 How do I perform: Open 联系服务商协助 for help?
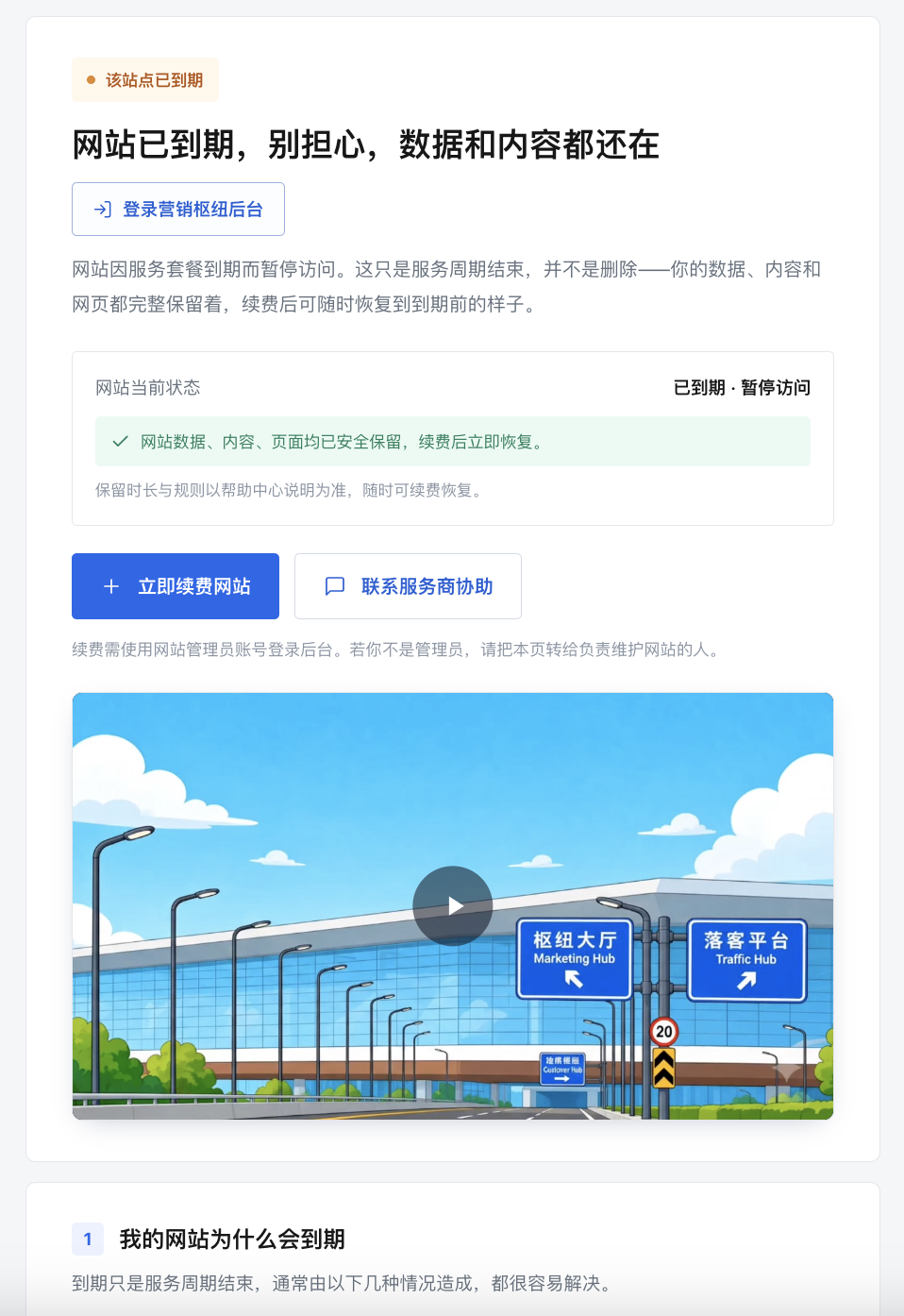pyautogui.click(x=408, y=586)
